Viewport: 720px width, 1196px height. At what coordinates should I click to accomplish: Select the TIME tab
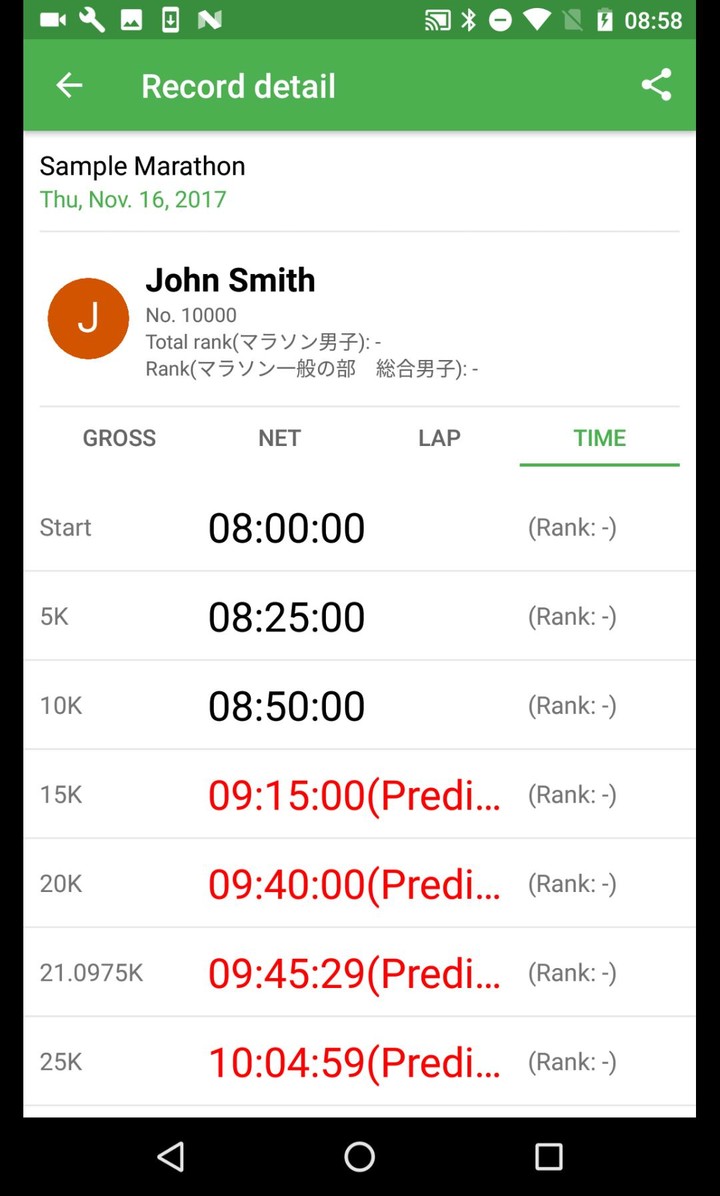(599, 438)
